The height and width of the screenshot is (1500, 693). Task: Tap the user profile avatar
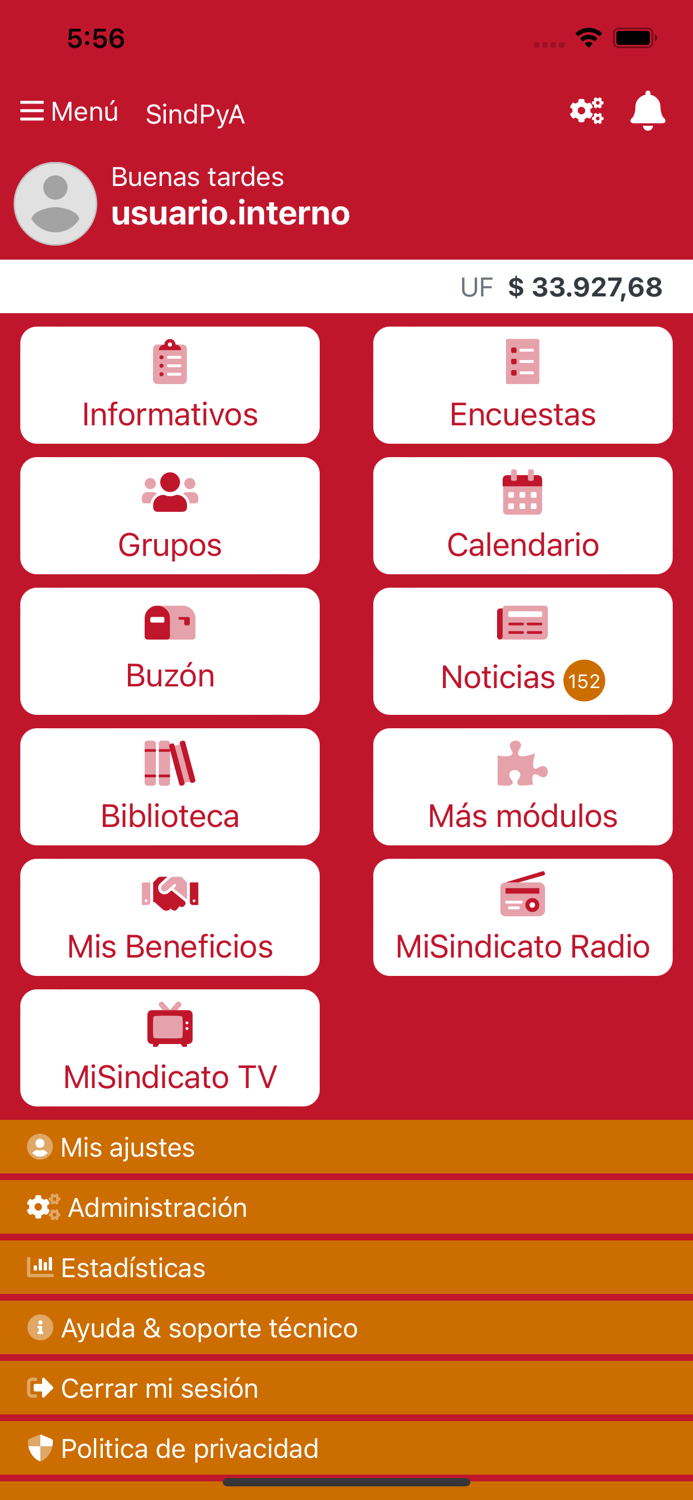pos(55,204)
